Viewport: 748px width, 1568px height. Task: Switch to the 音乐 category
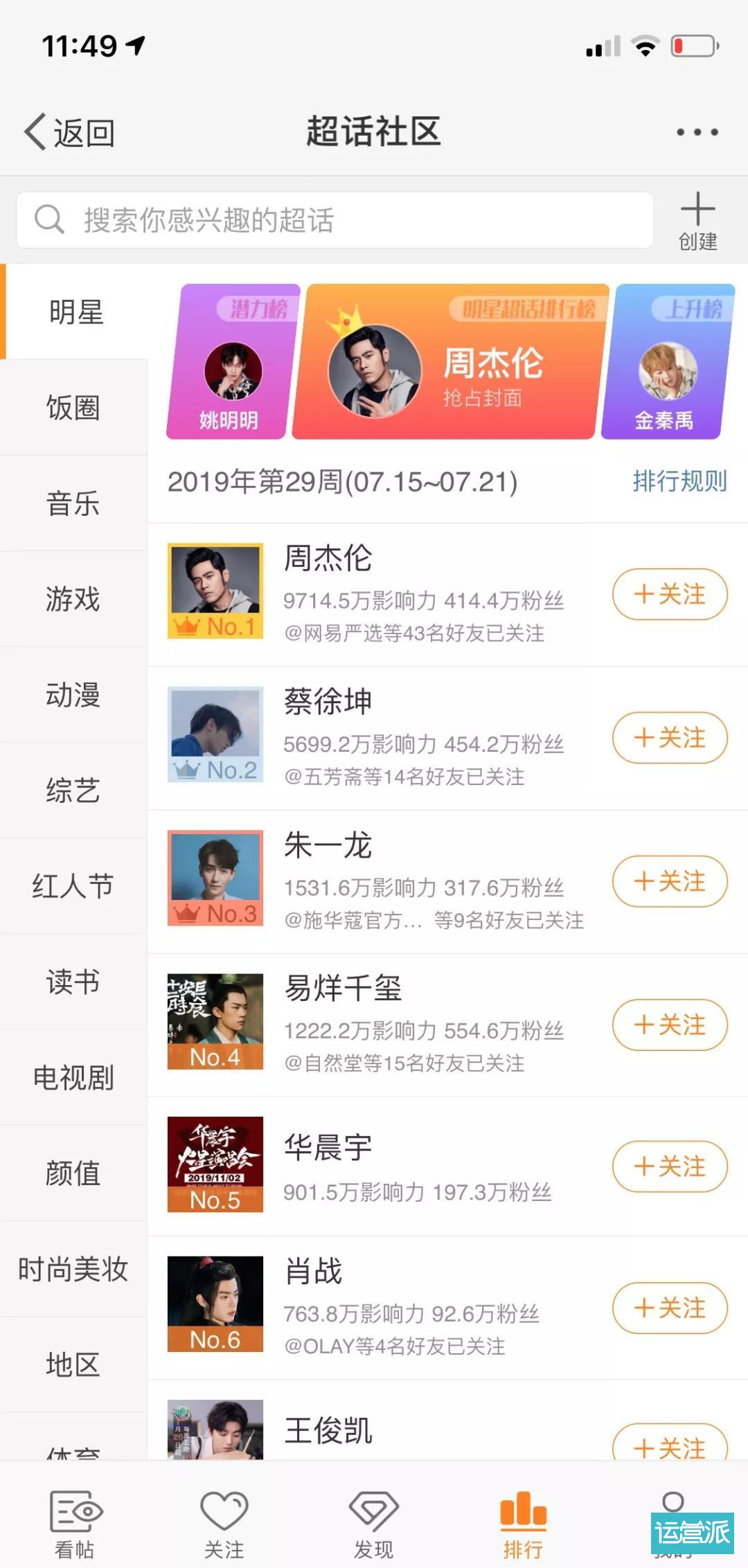click(x=73, y=503)
